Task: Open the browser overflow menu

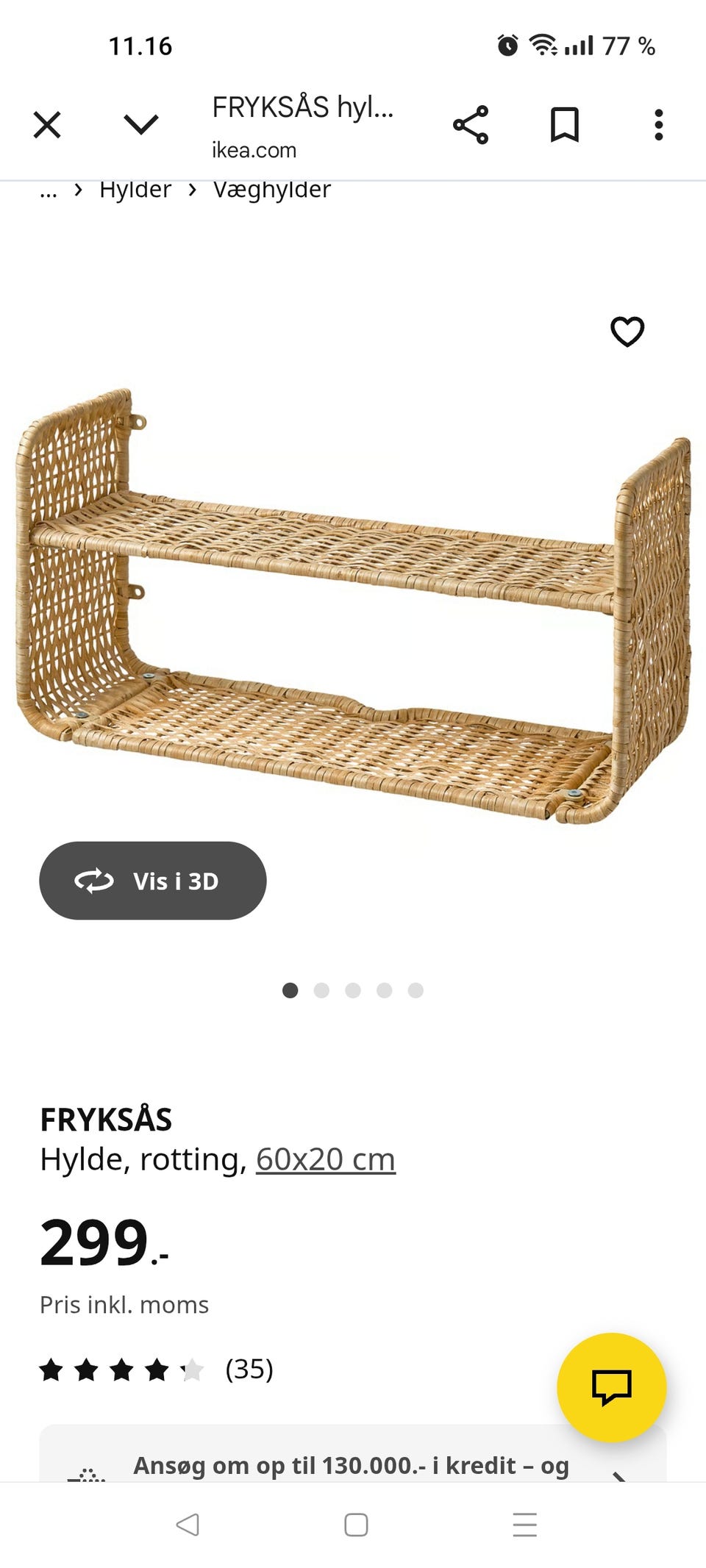Action: tap(658, 125)
